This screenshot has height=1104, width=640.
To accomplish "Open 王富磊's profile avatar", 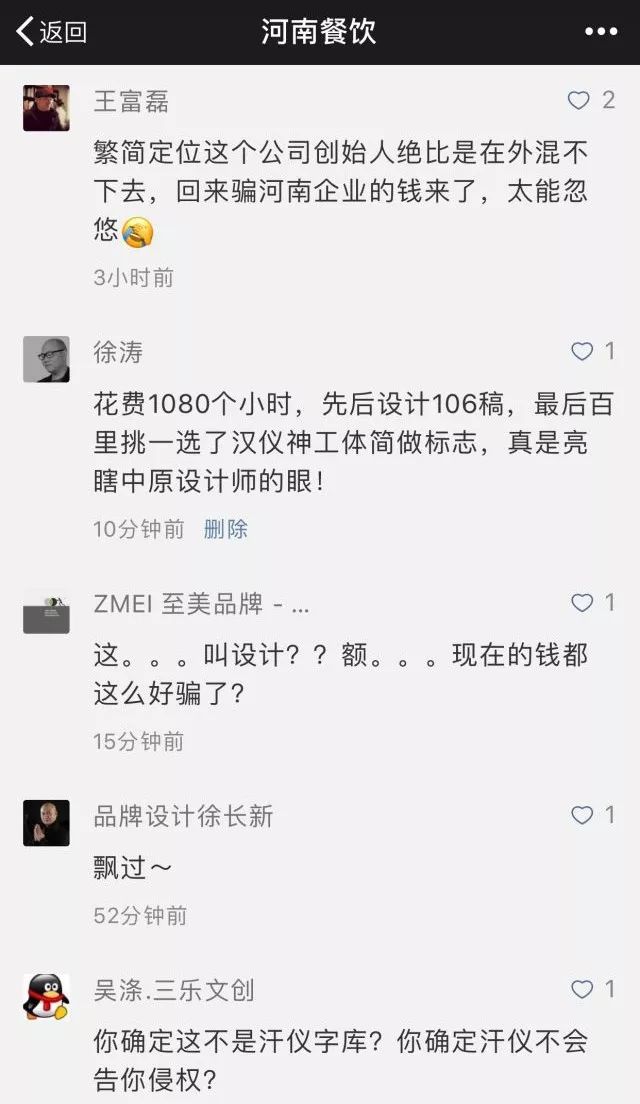I will point(46,108).
